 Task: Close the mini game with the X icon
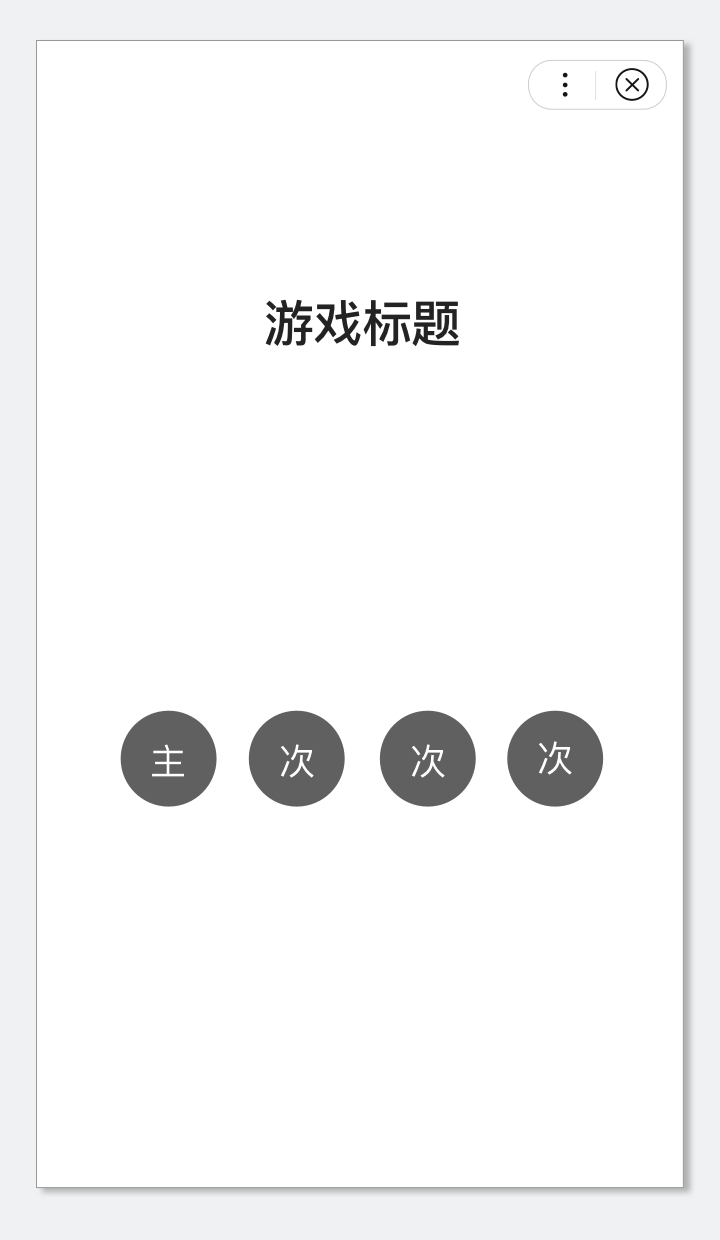(x=632, y=85)
